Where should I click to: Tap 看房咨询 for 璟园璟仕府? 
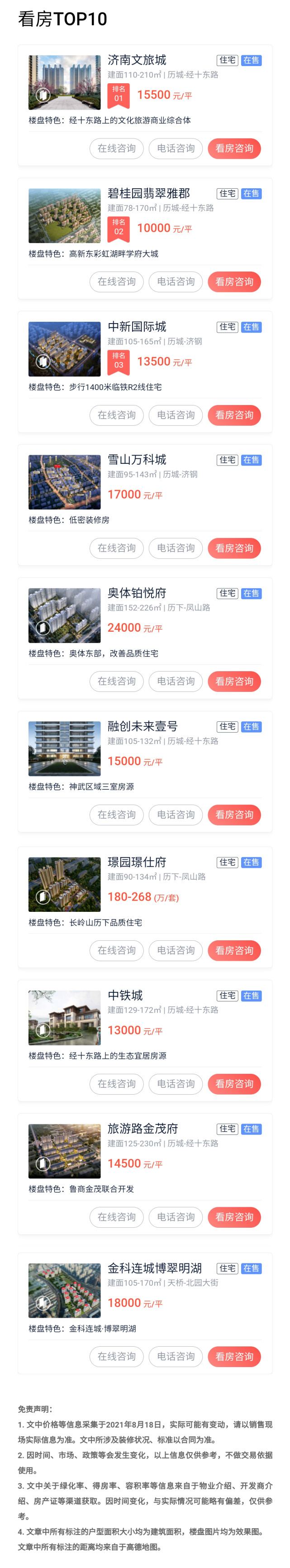[234, 951]
